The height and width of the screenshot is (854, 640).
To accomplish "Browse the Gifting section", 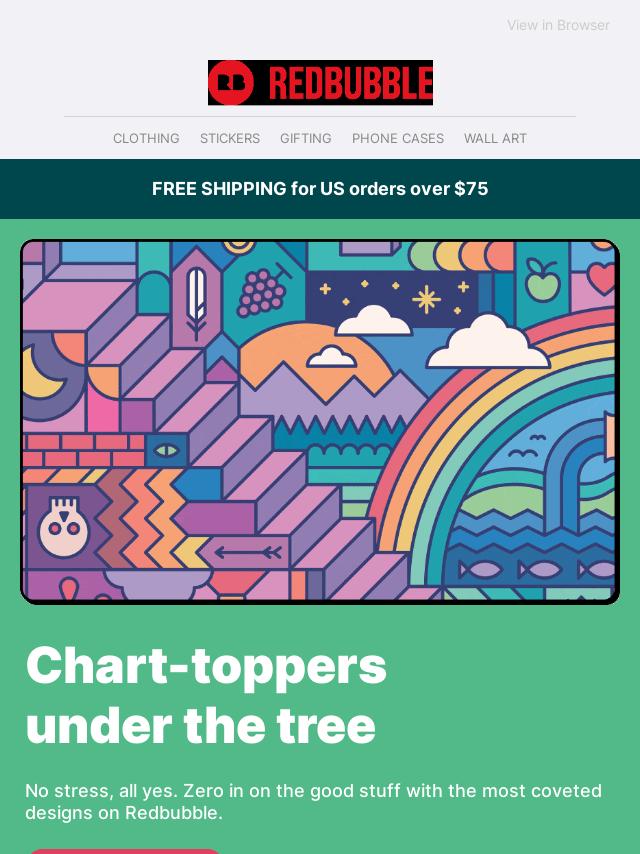I will tap(305, 138).
